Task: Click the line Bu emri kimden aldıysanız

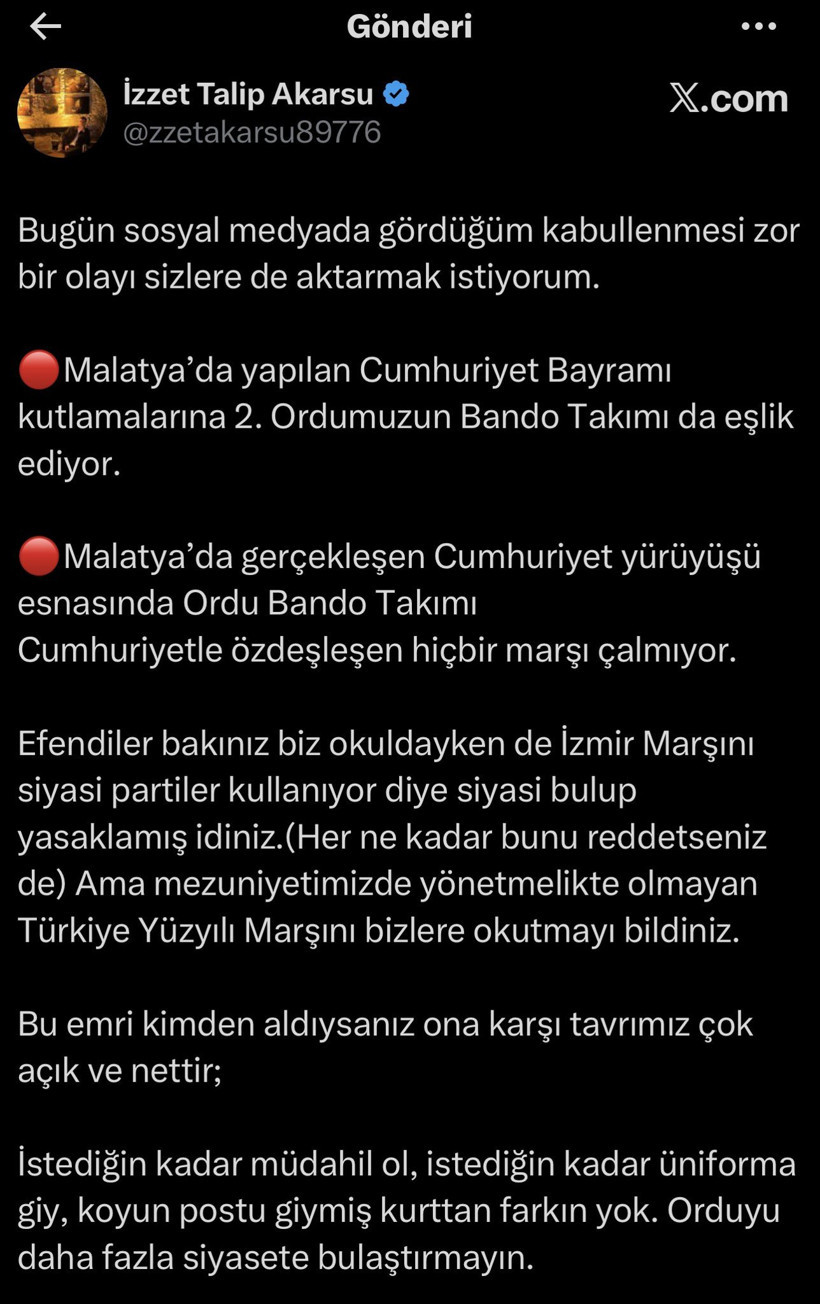Action: tap(380, 1024)
